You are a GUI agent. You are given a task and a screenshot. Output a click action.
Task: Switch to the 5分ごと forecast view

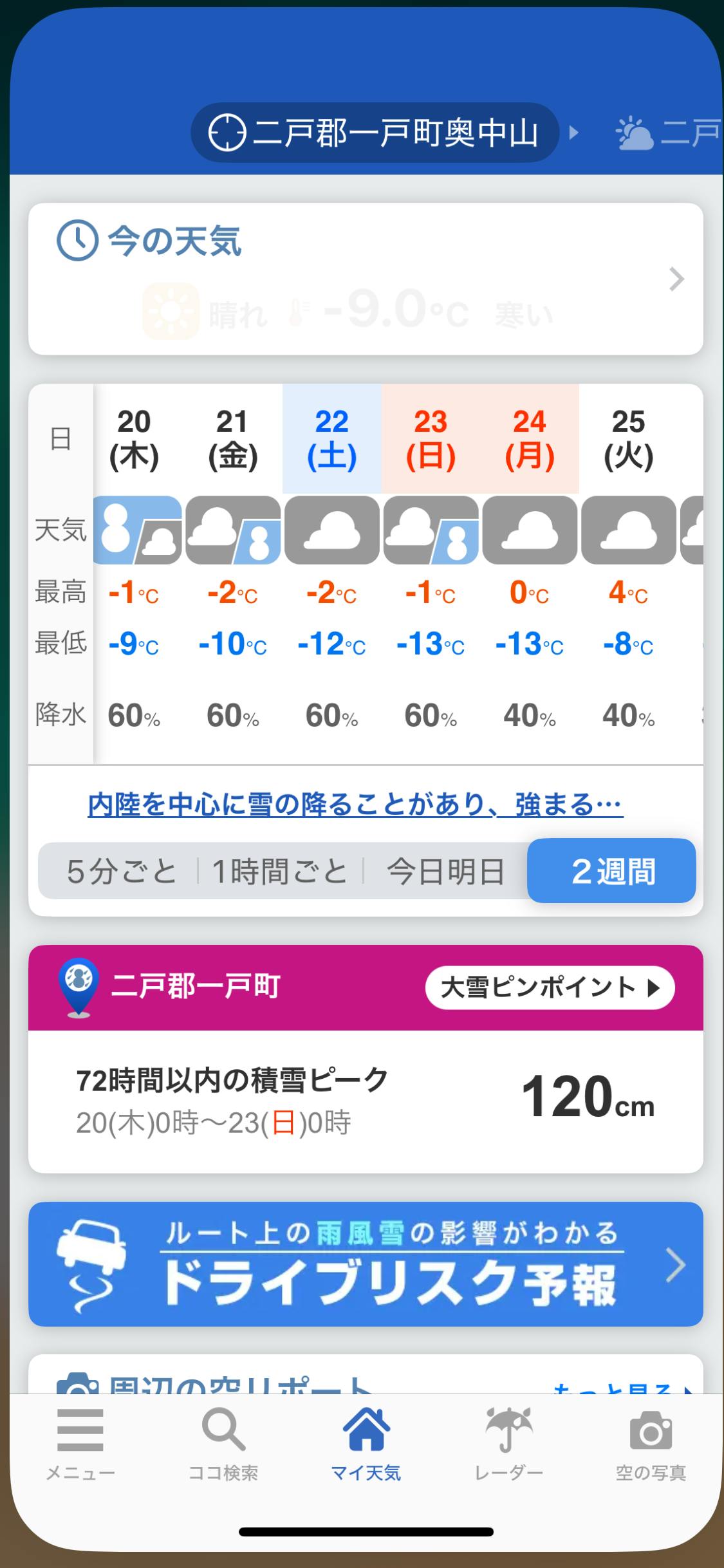[122, 872]
